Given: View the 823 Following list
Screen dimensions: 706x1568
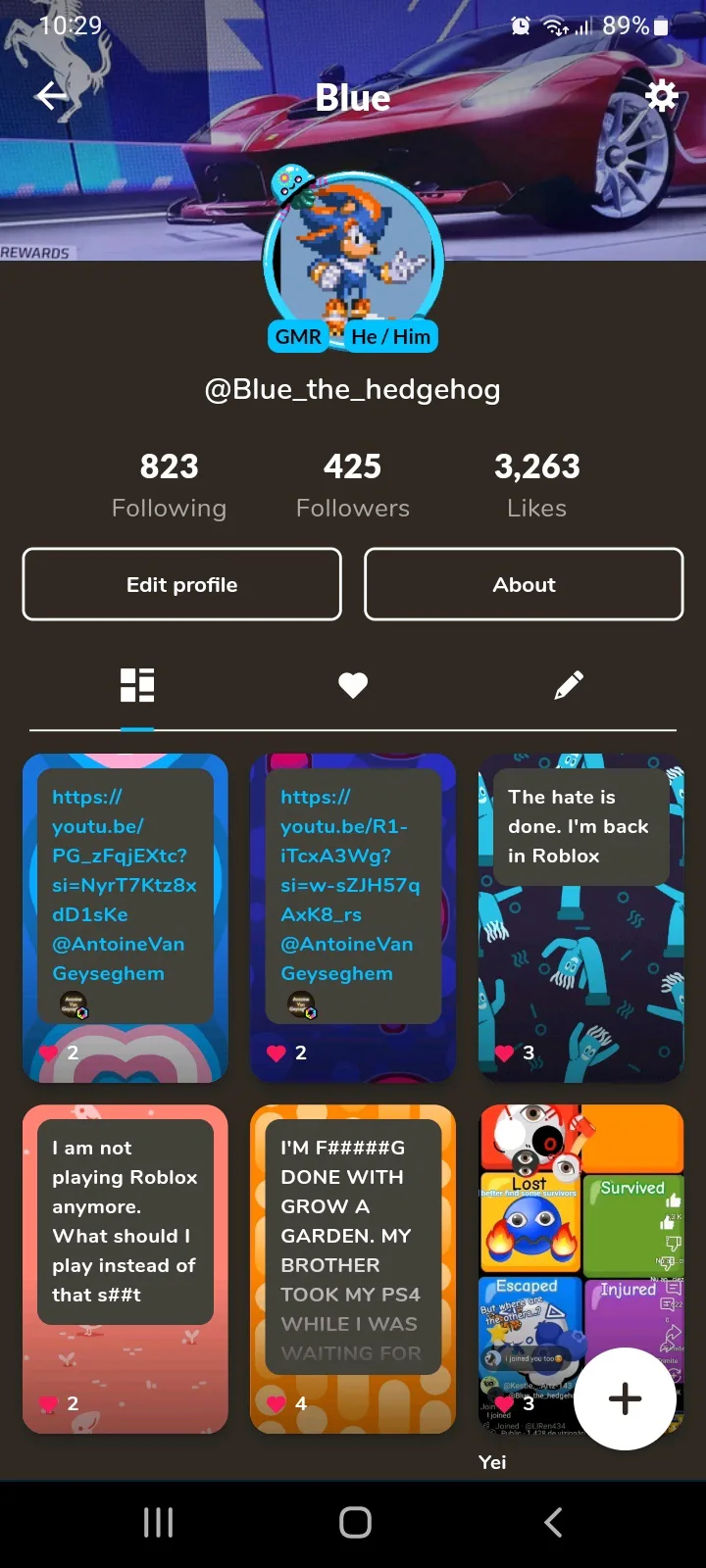Looking at the screenshot, I should coord(169,485).
